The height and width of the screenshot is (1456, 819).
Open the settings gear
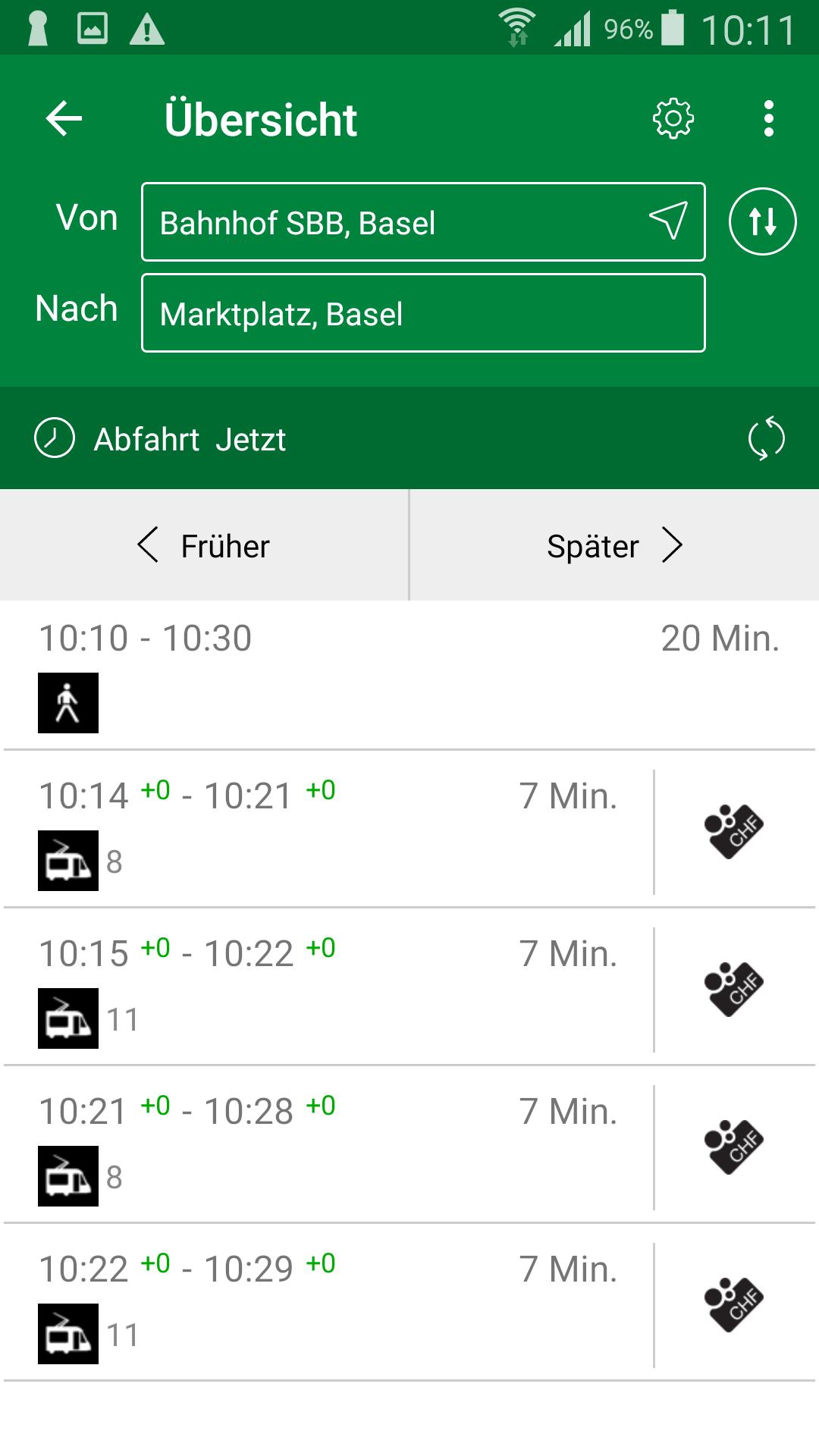pos(673,119)
